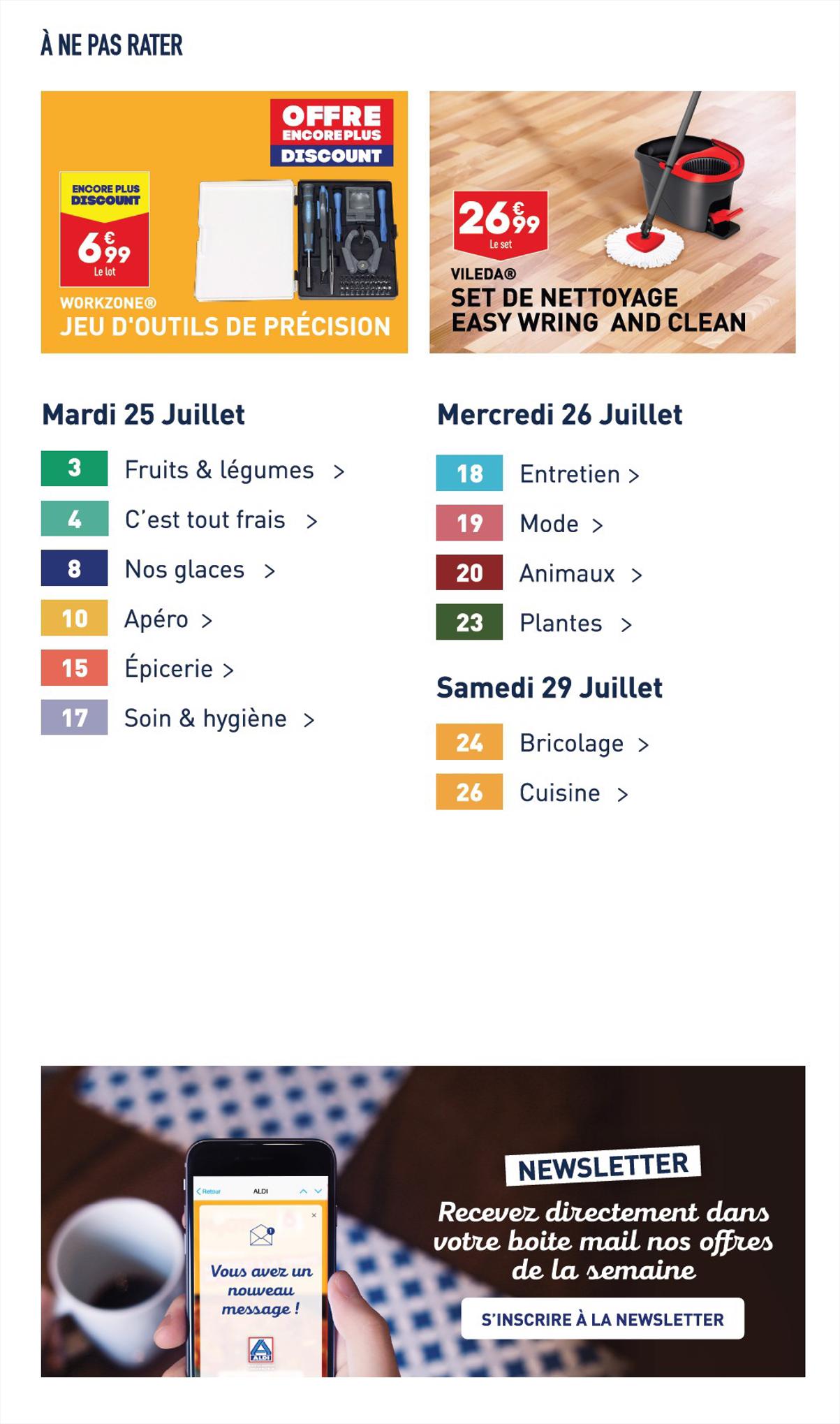The height and width of the screenshot is (1424, 840).
Task: Expand the chevron next to Plantes
Action: 627,623
